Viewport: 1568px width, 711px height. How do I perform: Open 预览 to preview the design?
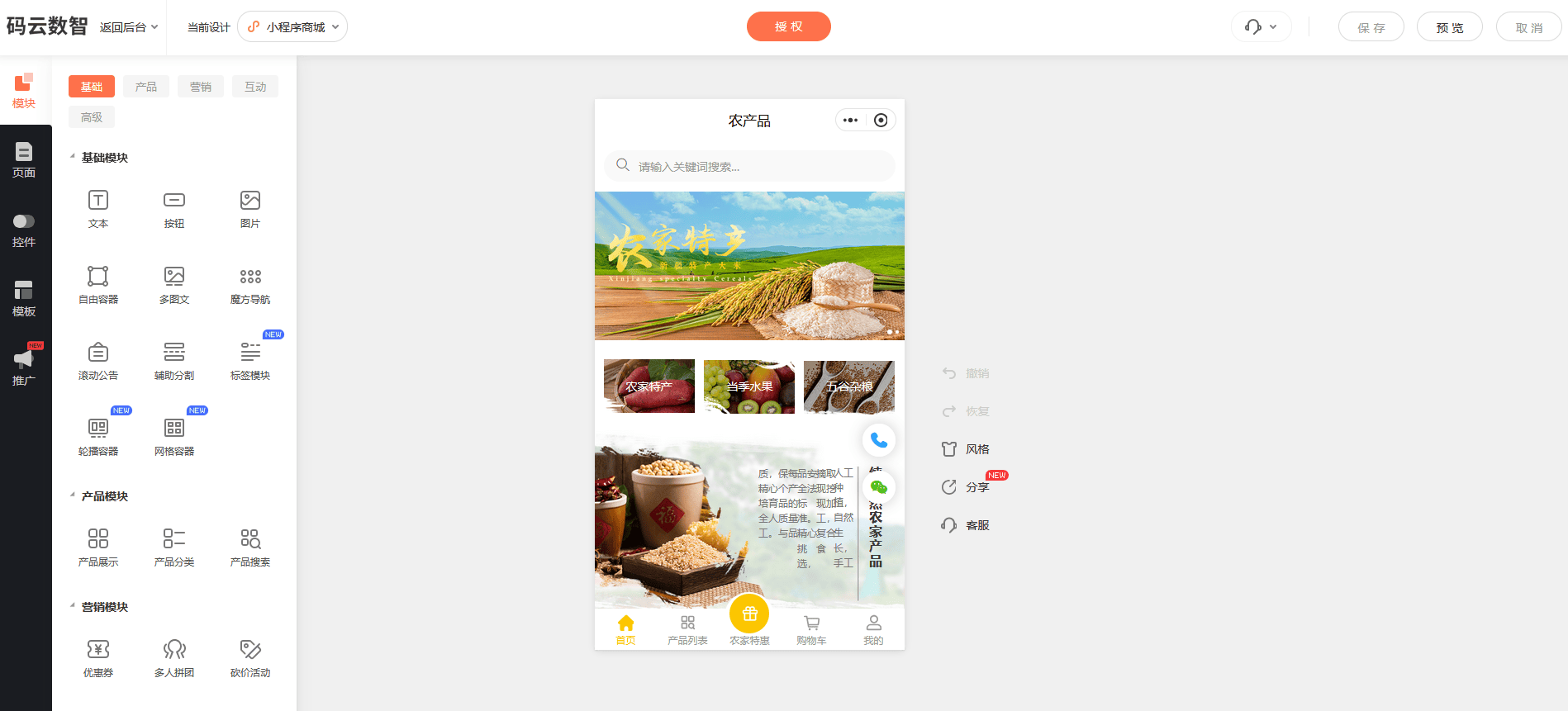[x=1449, y=27]
